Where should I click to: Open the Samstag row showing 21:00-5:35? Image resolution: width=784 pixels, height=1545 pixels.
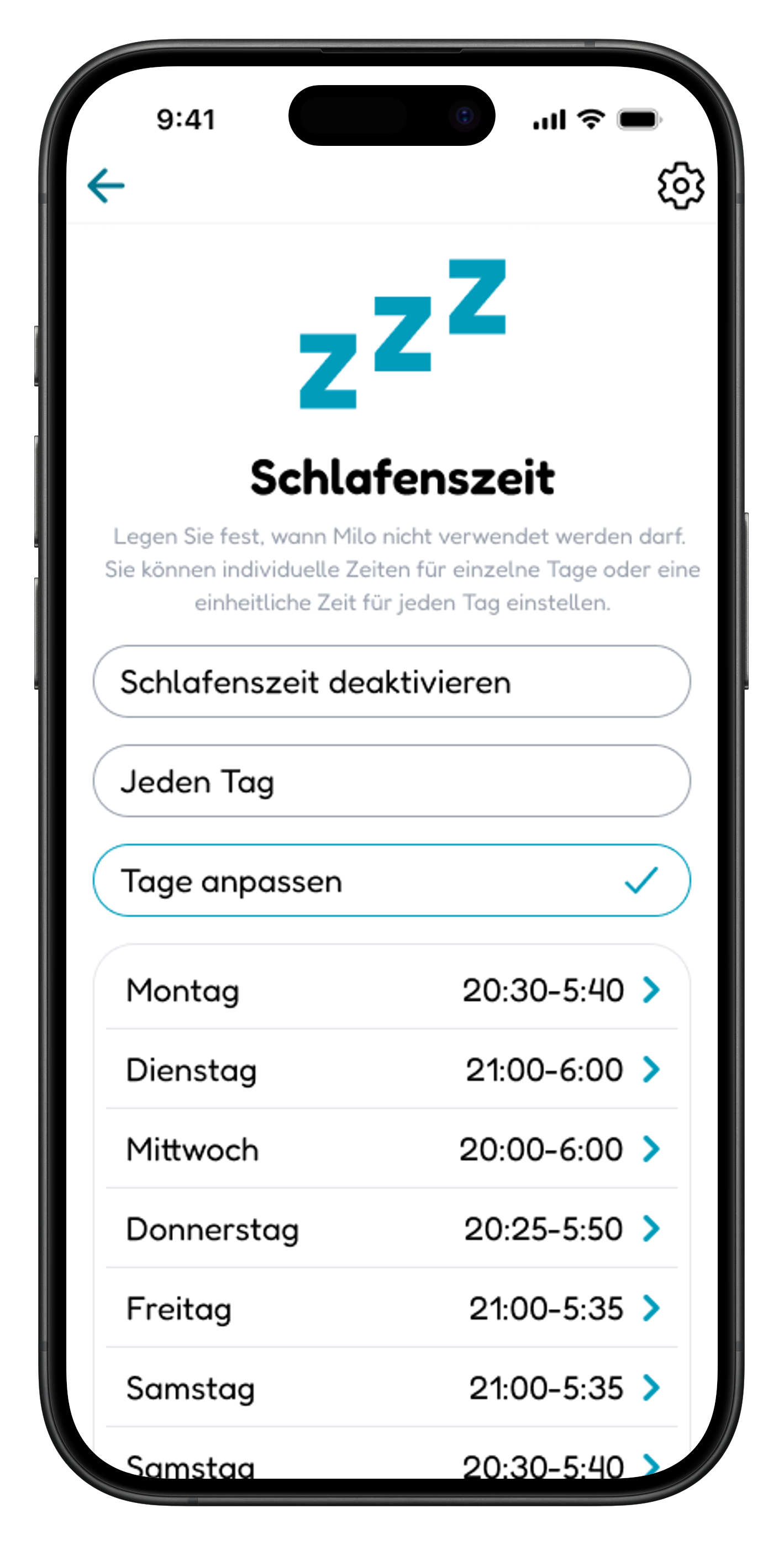392,1388
